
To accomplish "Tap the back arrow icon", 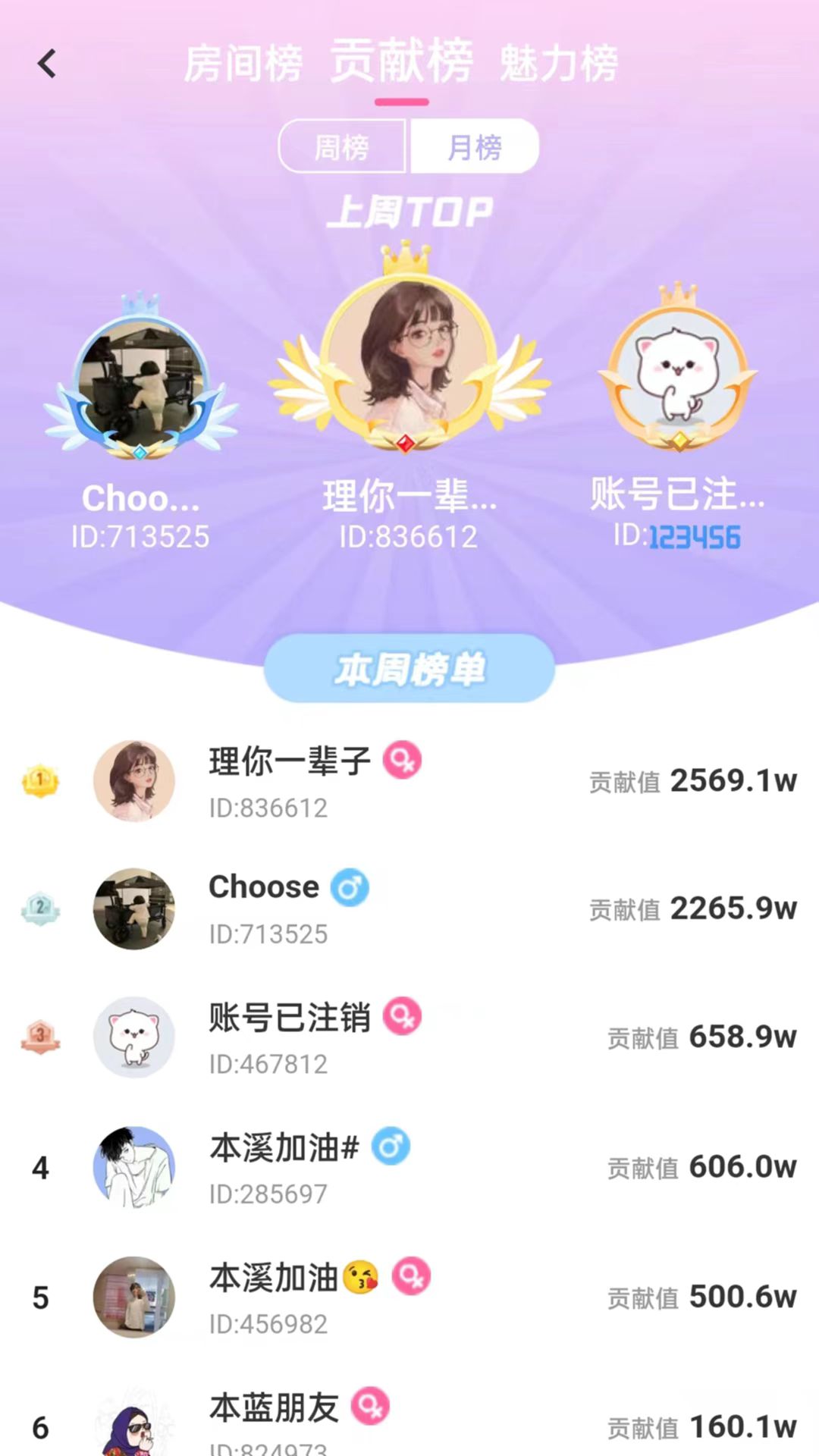I will pos(48,64).
